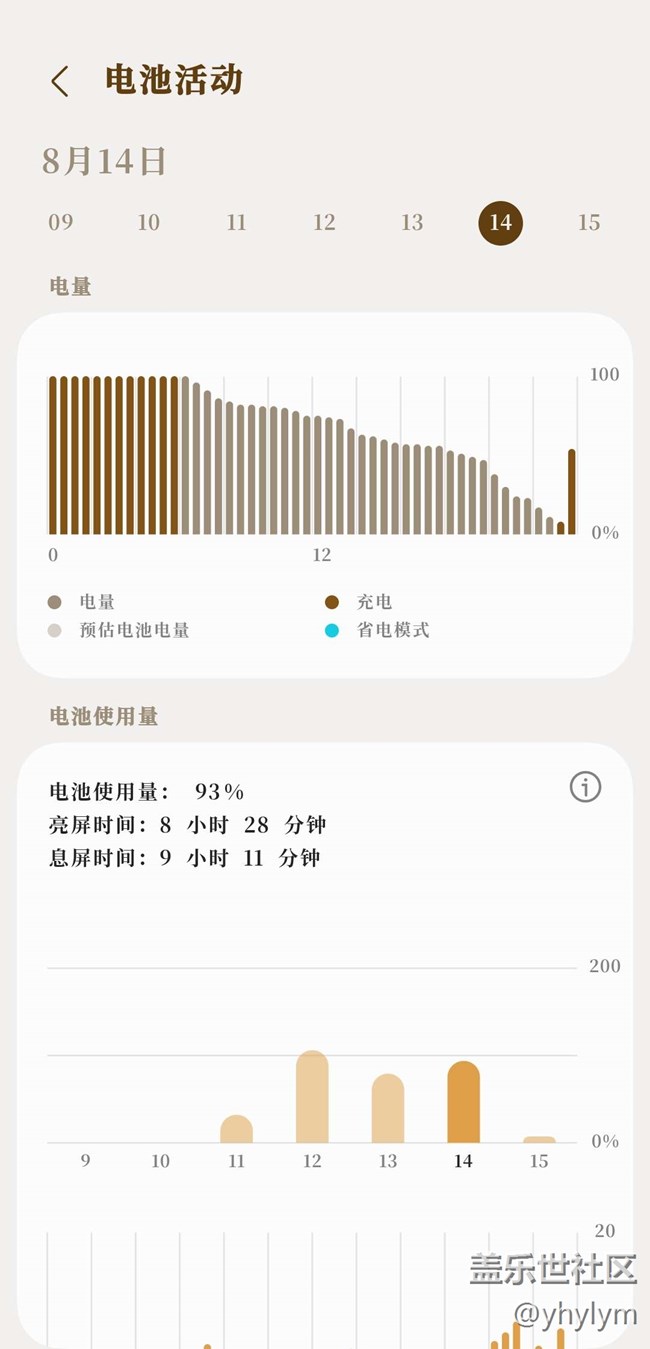
Task: Tap the day 11 bar in usage chart
Action: click(x=236, y=1129)
